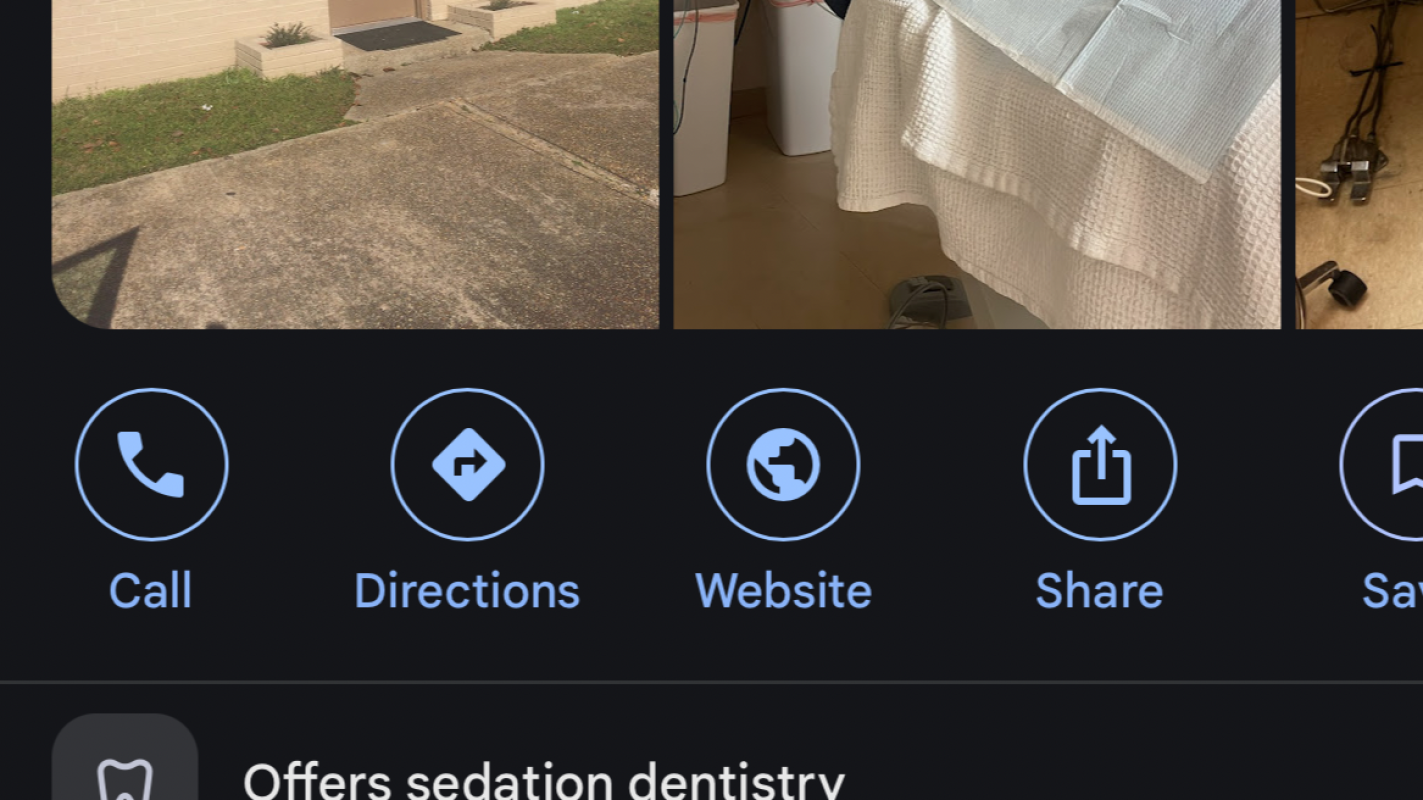Get directions to this place

point(467,465)
